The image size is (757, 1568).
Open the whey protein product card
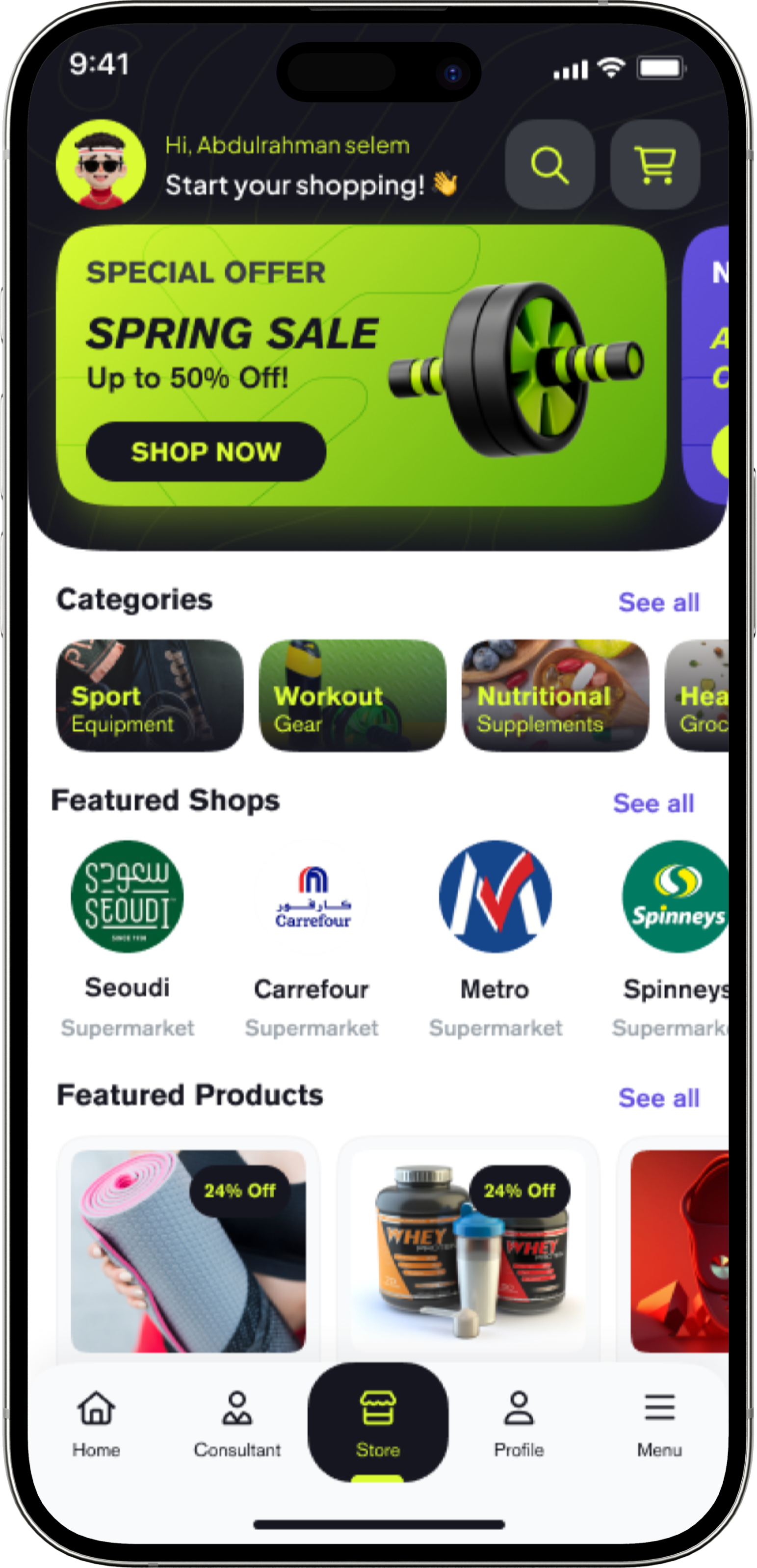469,1251
